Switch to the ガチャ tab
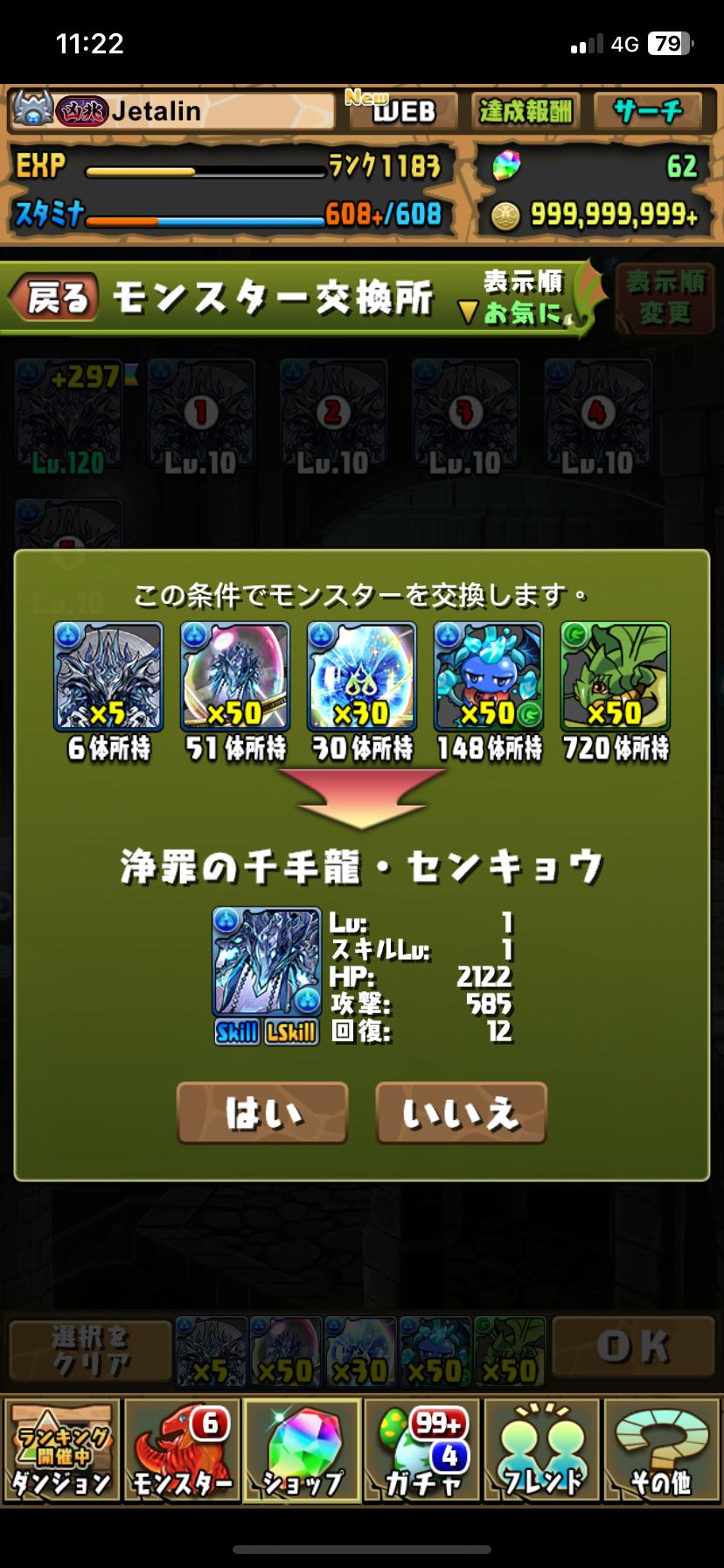This screenshot has width=724, height=1568. click(x=422, y=1451)
